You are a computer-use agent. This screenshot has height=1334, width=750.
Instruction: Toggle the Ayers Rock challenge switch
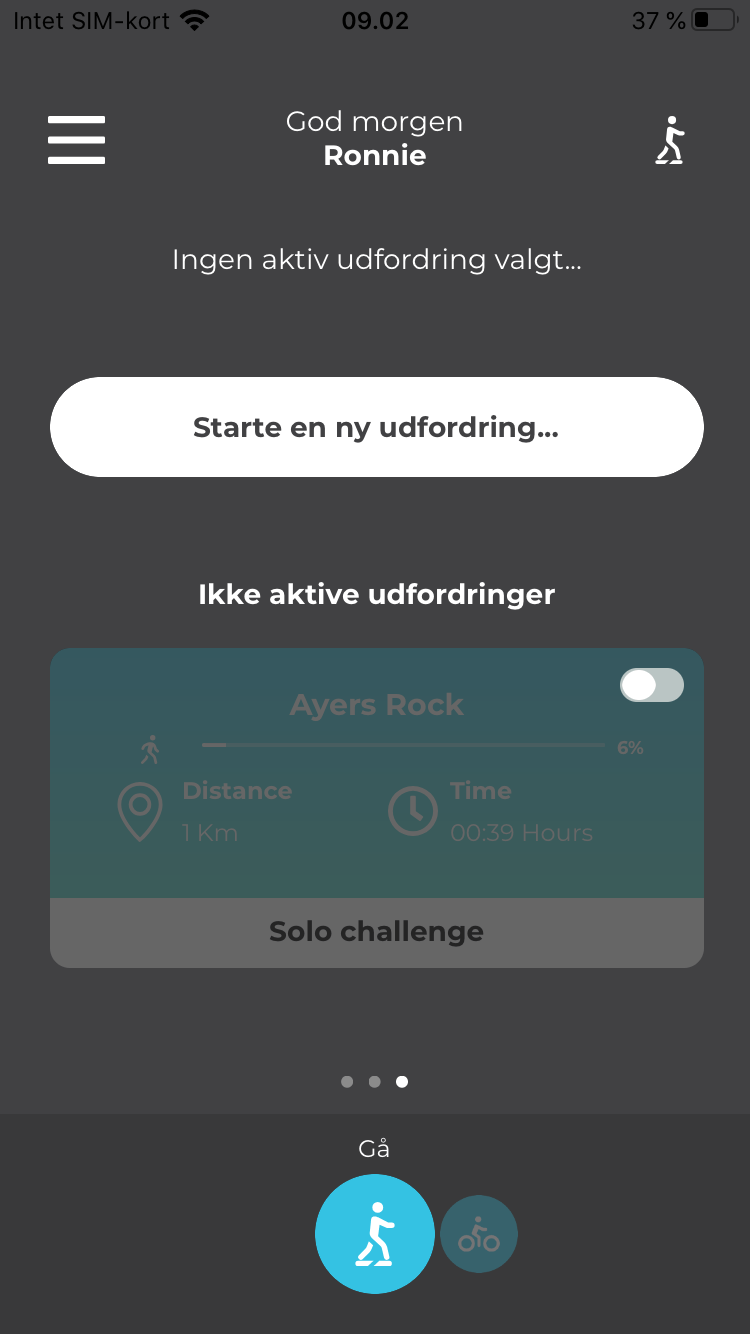[652, 685]
